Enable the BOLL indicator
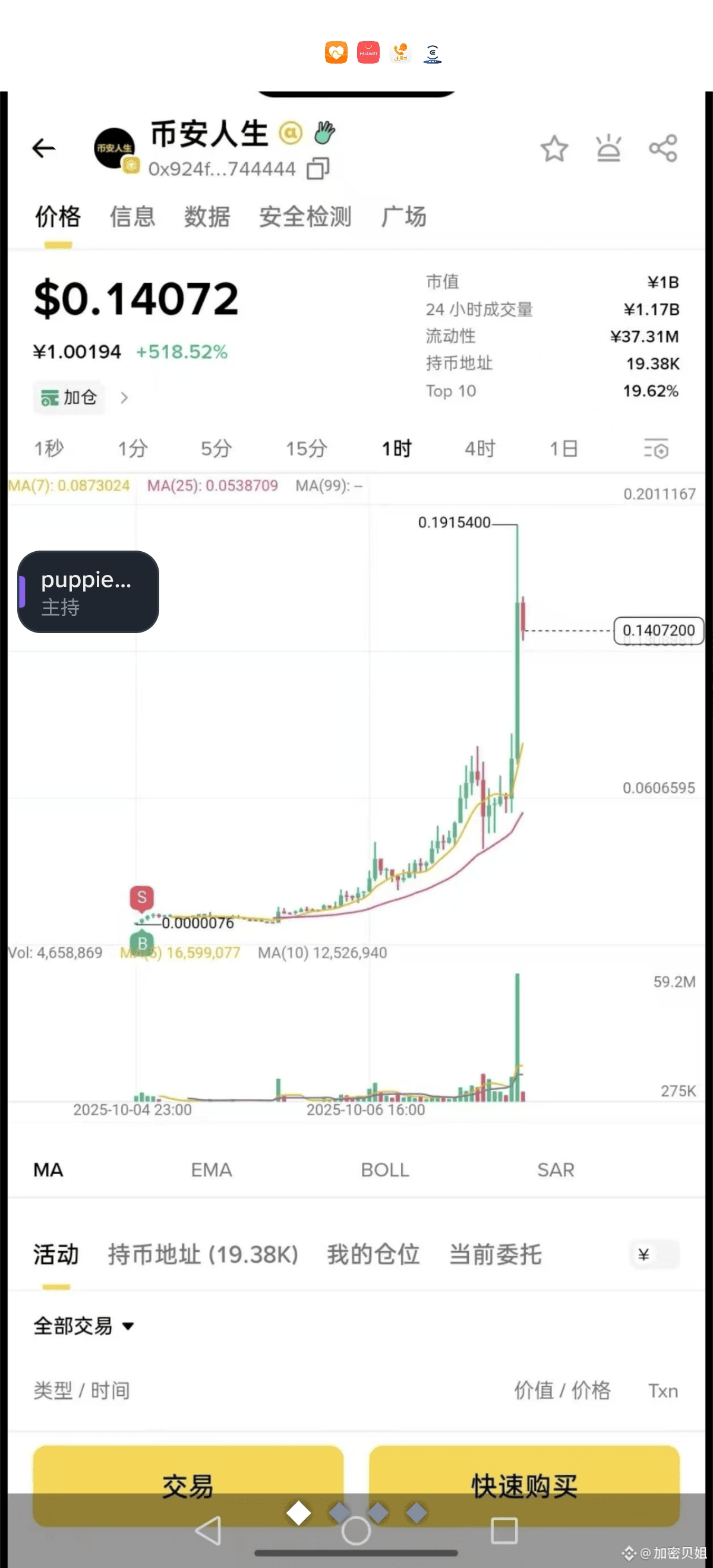This screenshot has width=713, height=1568. 385,1169
